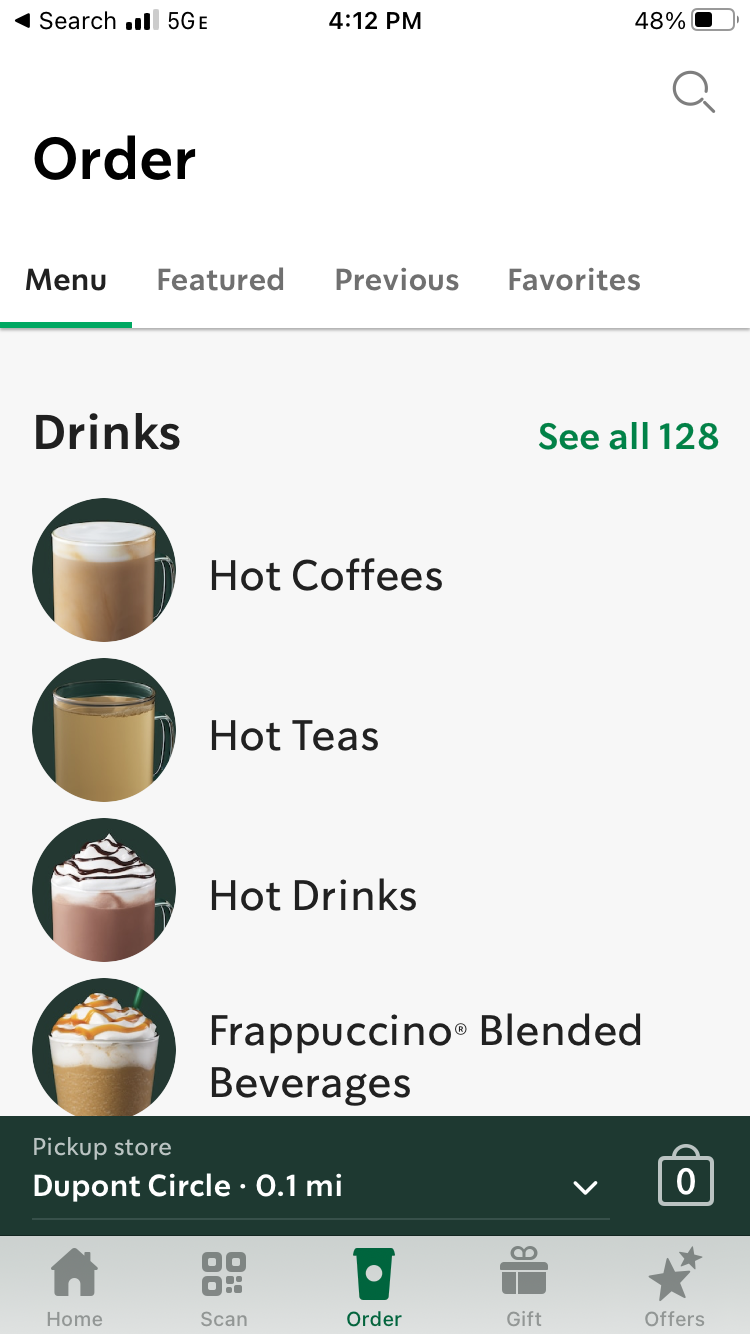Open the Dupont Circle store dropdown
750x1334 pixels.
(188, 1186)
